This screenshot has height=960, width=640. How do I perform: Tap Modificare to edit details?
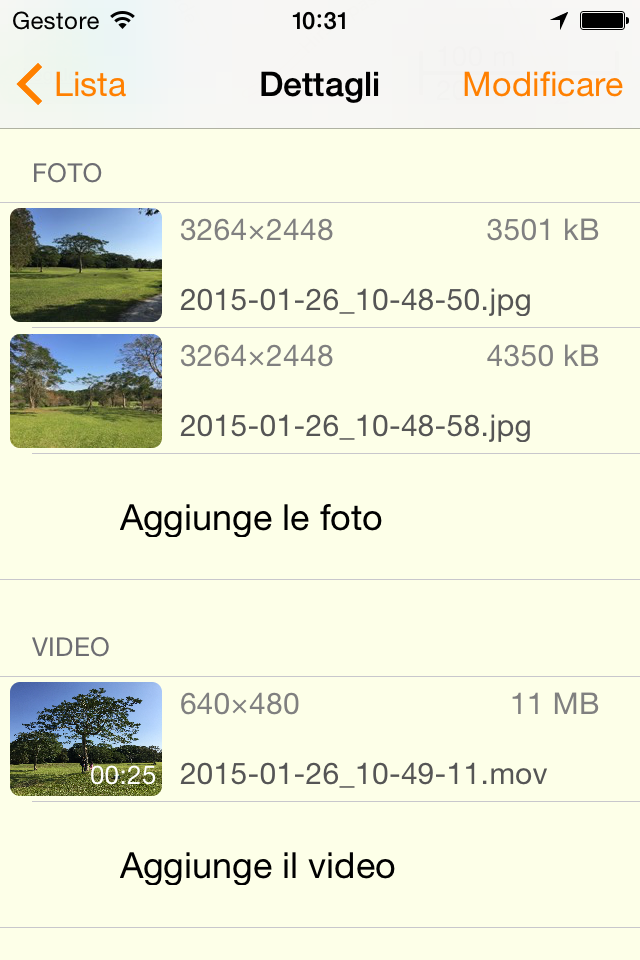[x=542, y=85]
